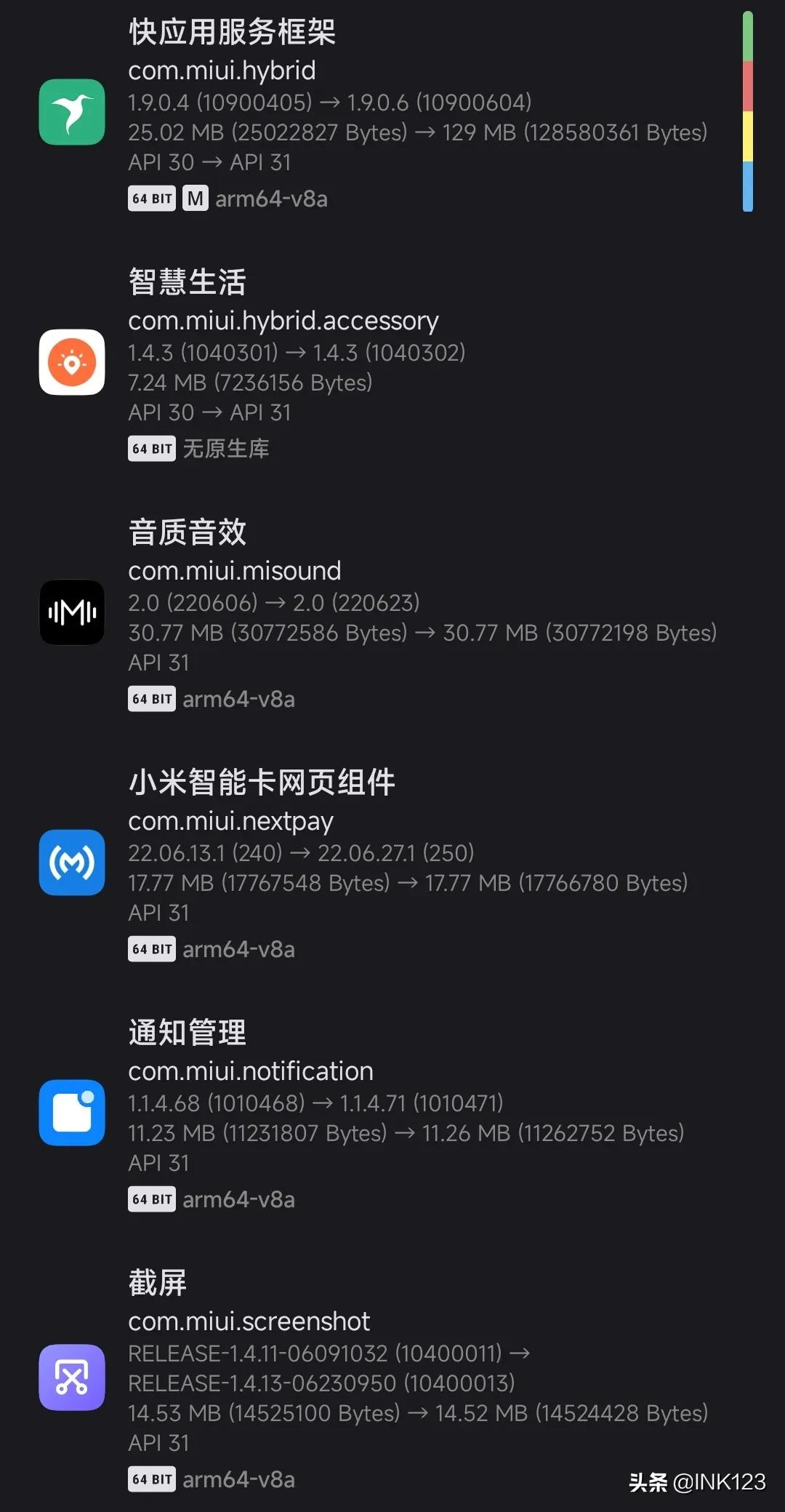Click the 64 BIT badge under 快应用服务框架
The width and height of the screenshot is (785, 1512).
click(151, 198)
